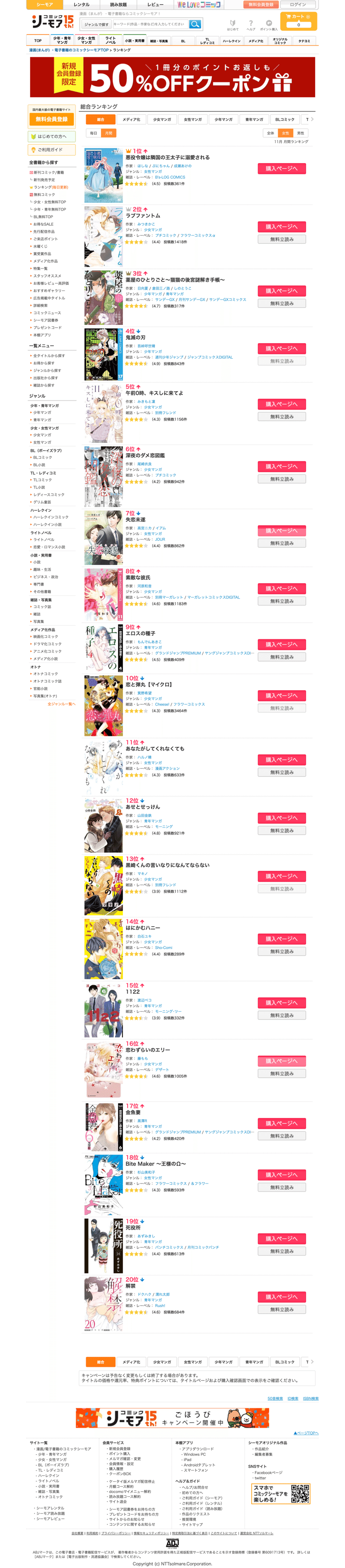Open 購入ページへ for 鬼滅の刃

point(282,349)
